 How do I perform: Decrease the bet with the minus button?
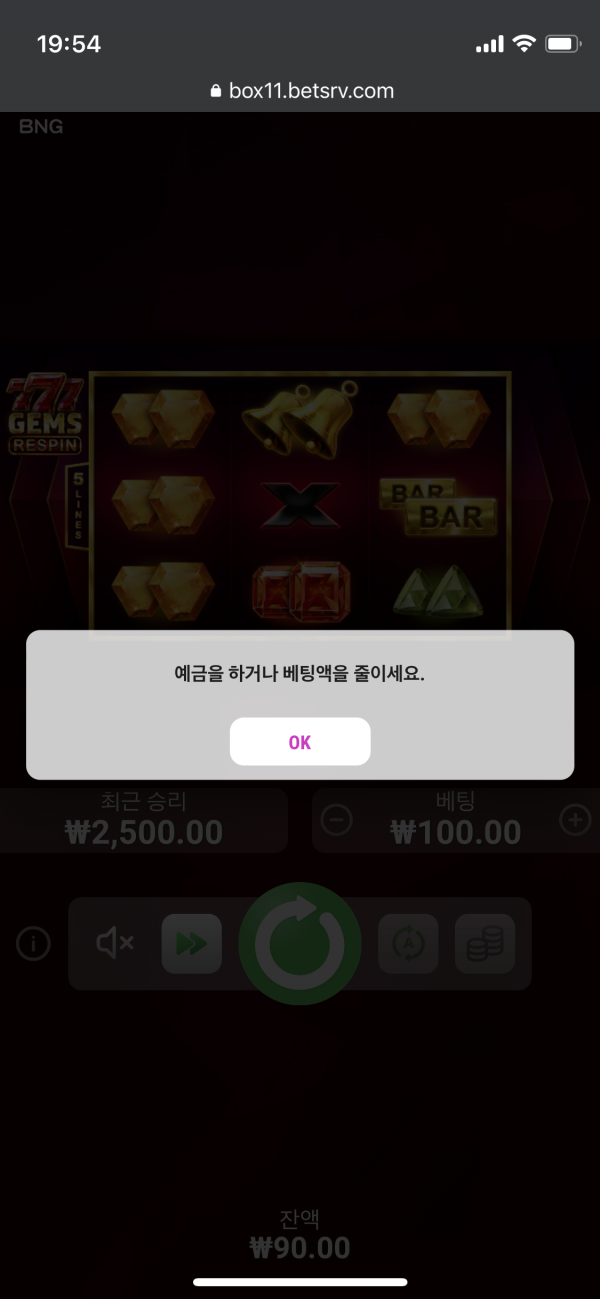pos(337,820)
